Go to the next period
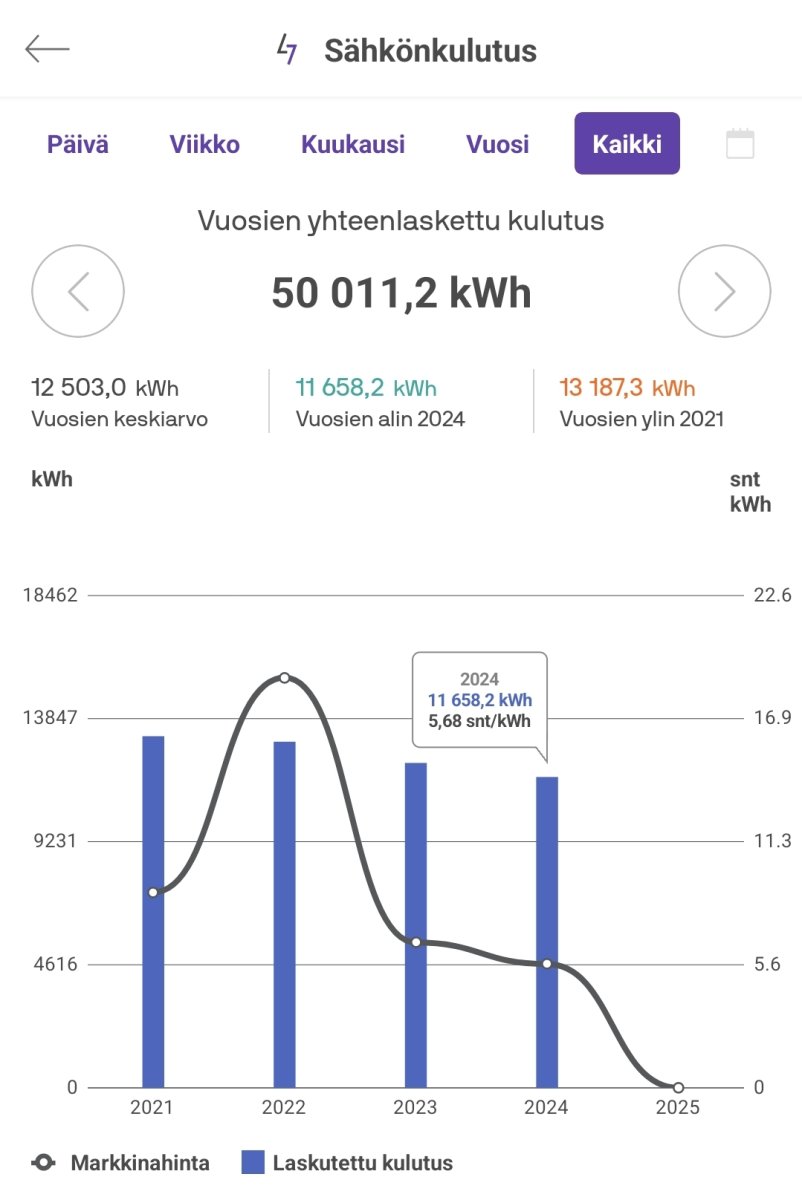The image size is (802, 1200). (x=724, y=292)
